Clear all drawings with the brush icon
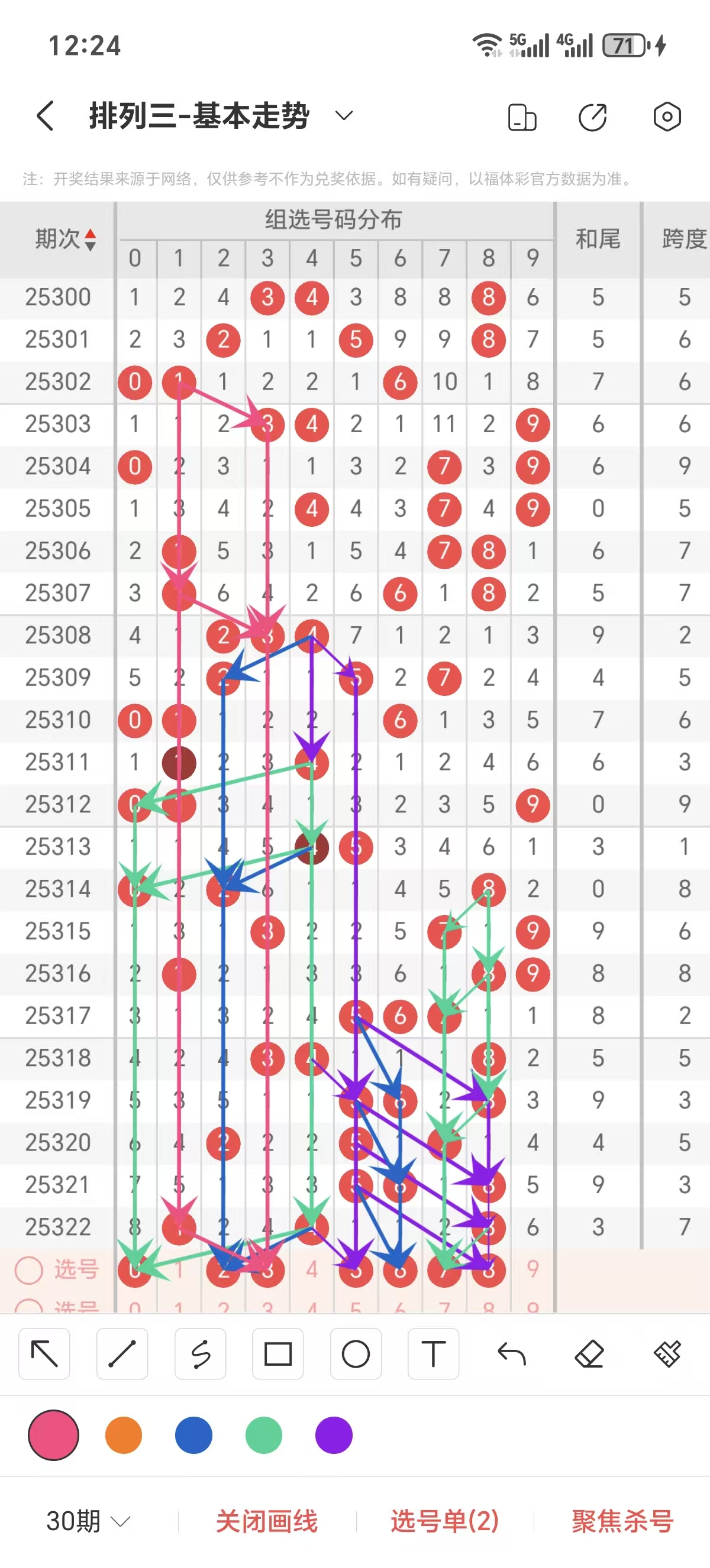Viewport: 710px width, 1568px height. point(667,1354)
